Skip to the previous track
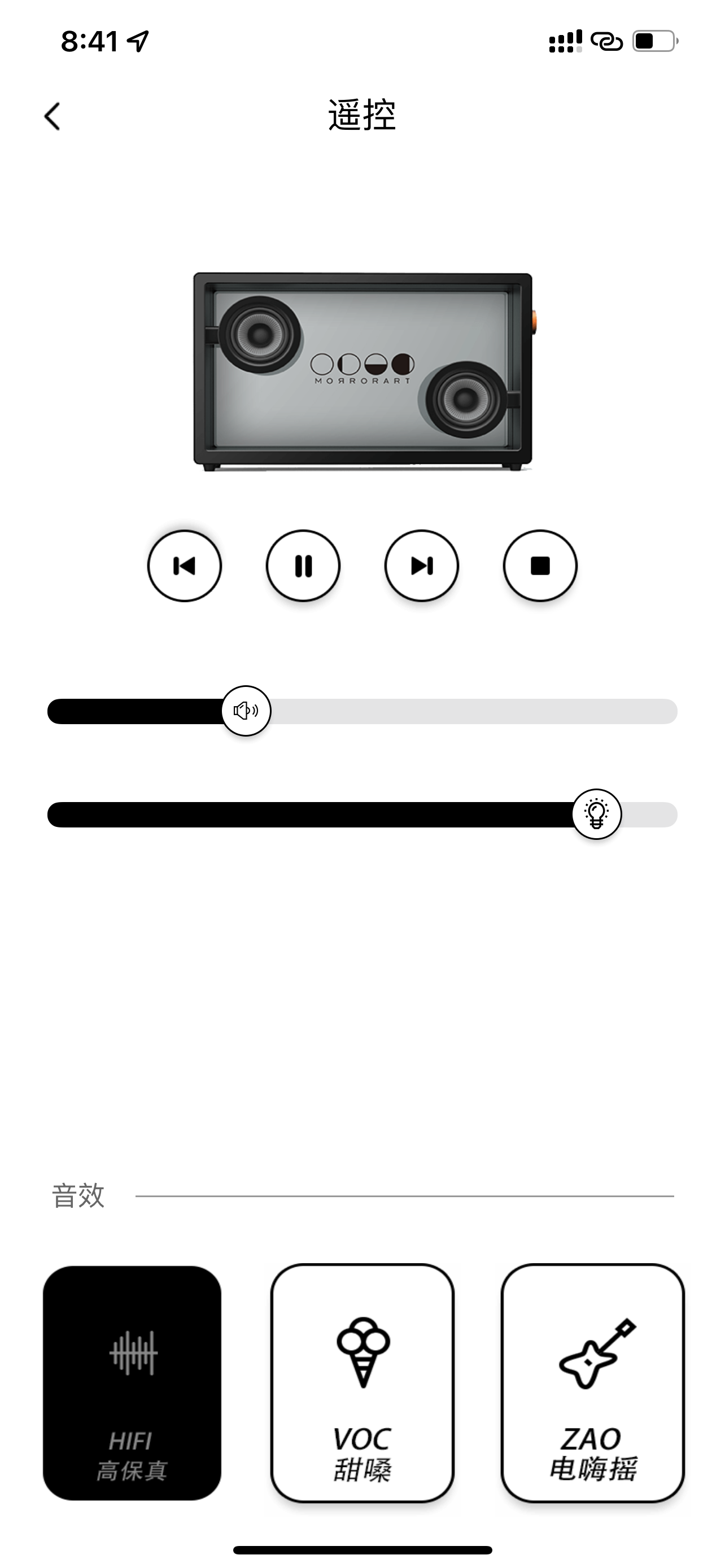 (185, 566)
